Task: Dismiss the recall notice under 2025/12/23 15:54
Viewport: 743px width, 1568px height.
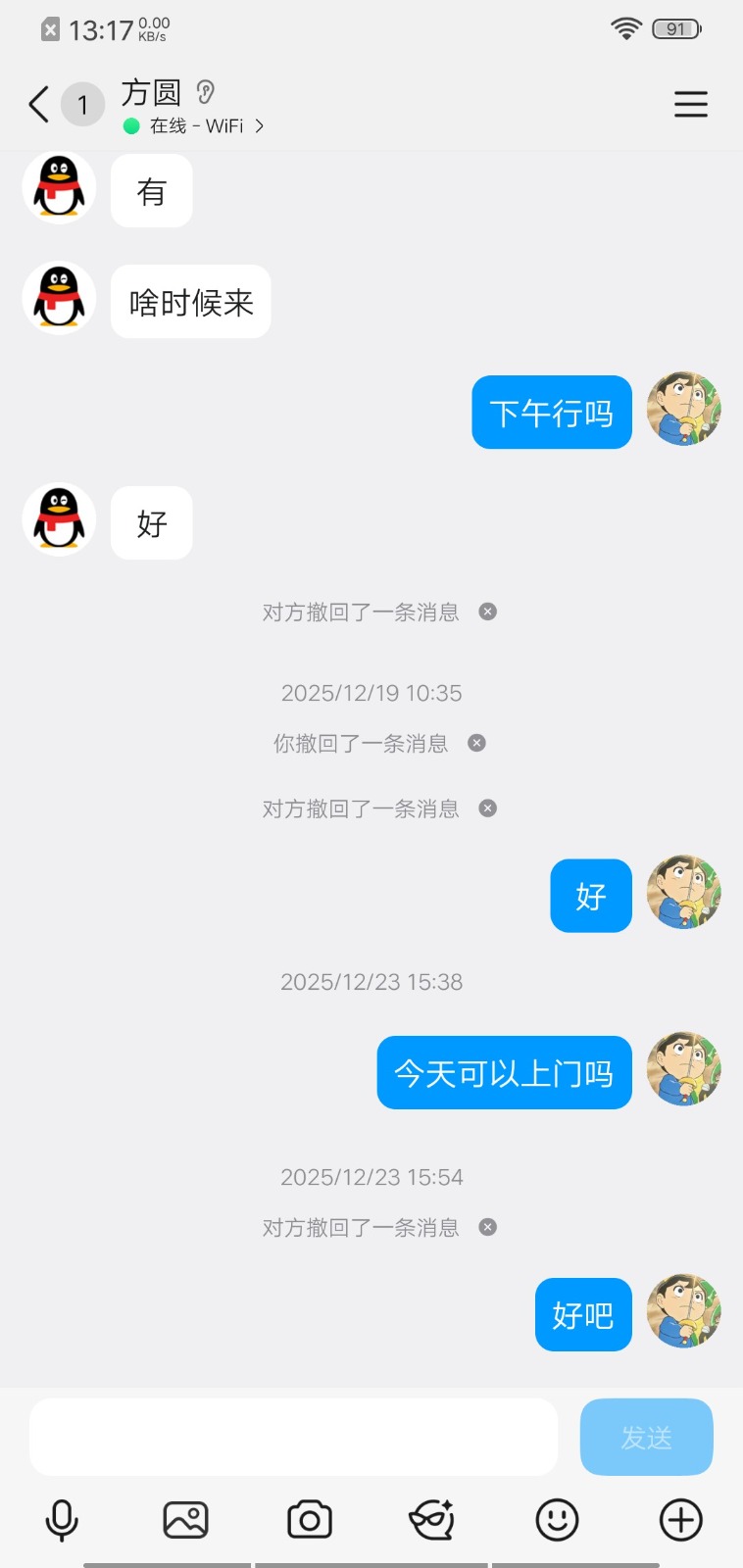Action: tap(487, 1227)
